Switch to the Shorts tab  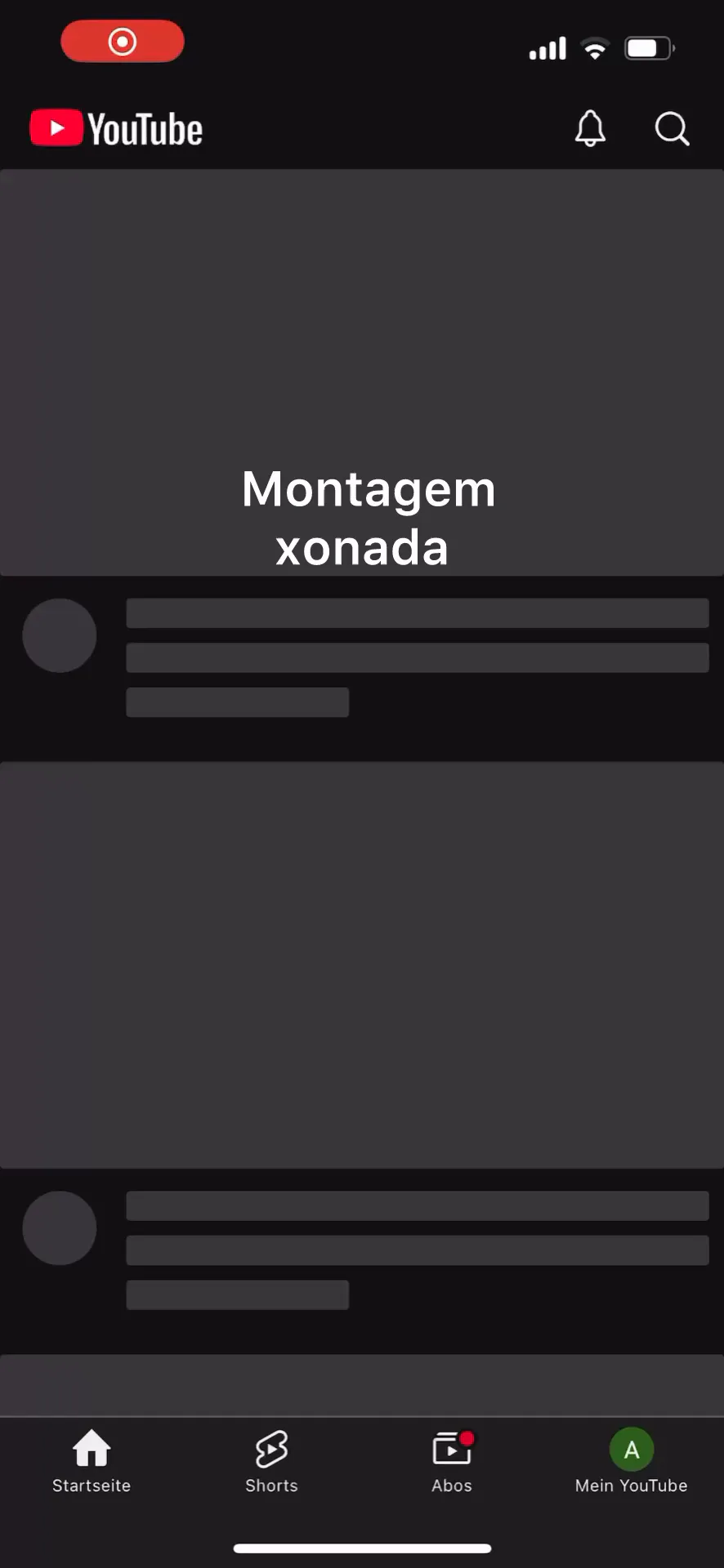point(271,1462)
